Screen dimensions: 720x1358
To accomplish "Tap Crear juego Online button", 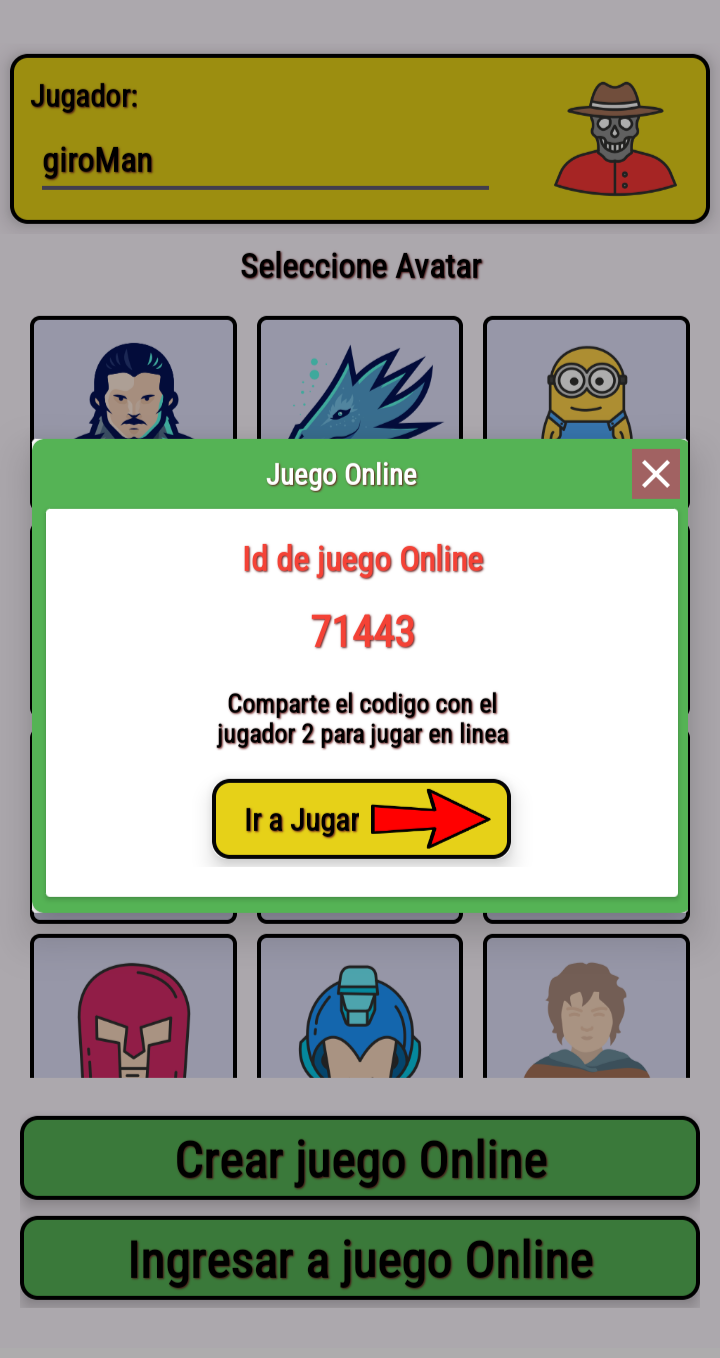I will pos(360,1159).
